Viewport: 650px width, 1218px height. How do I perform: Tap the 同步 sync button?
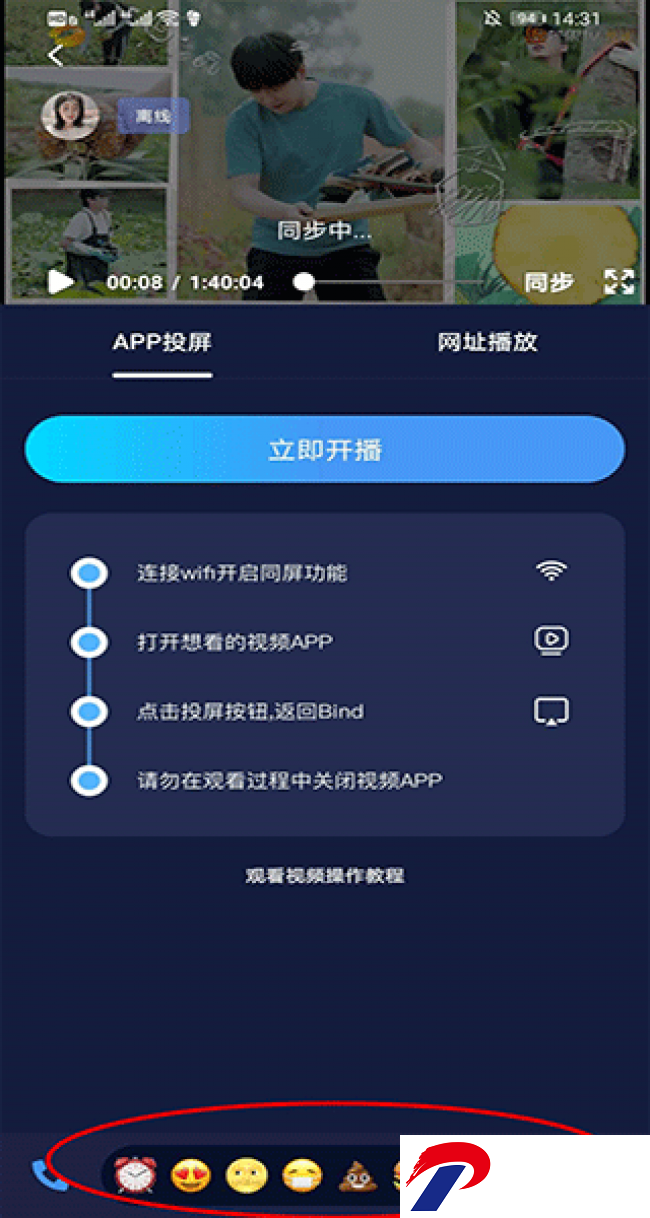(x=549, y=282)
